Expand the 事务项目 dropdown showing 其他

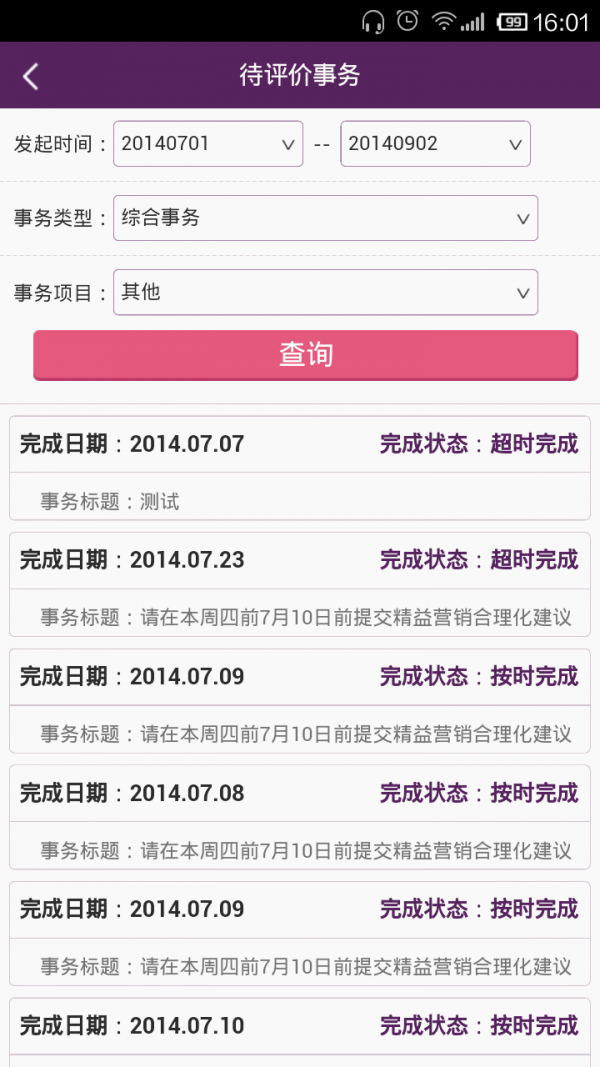(325, 292)
